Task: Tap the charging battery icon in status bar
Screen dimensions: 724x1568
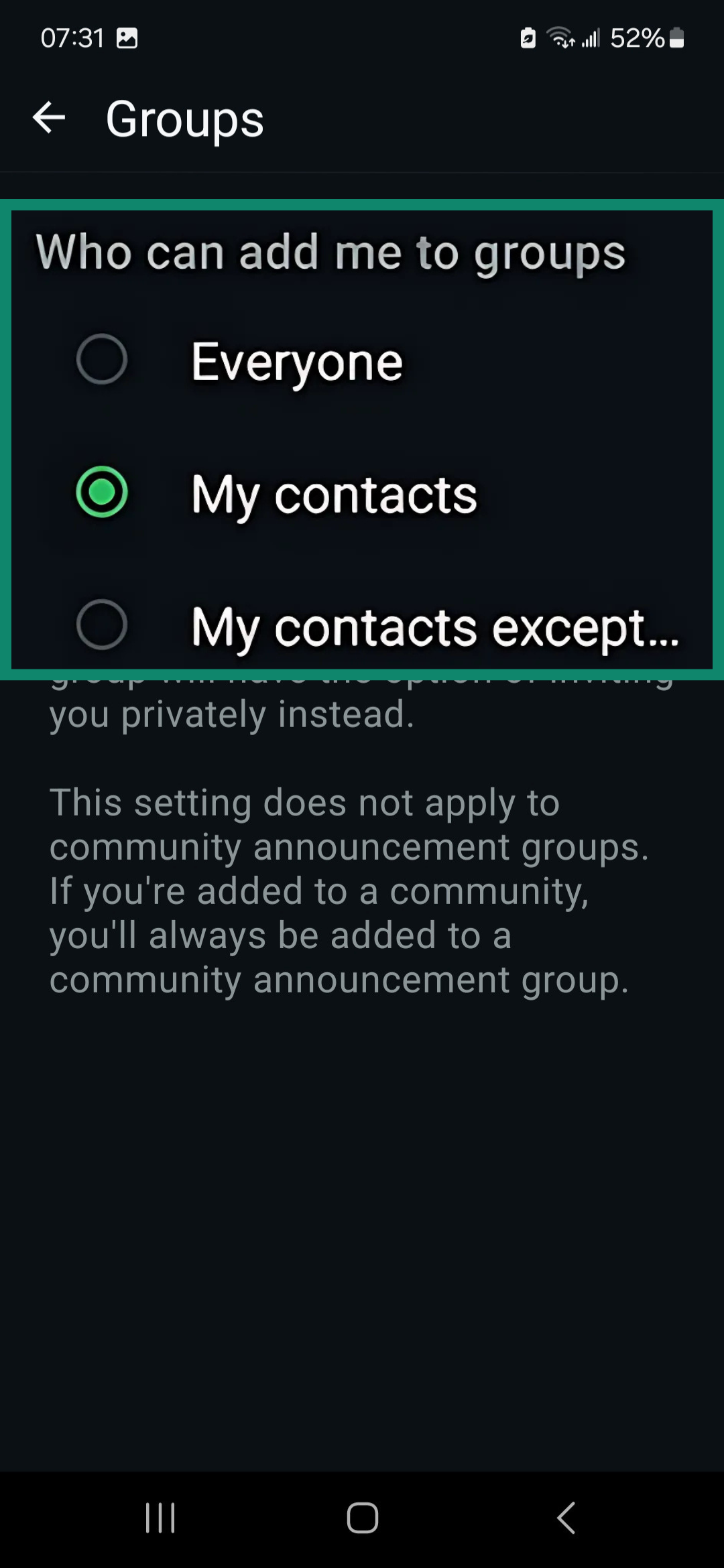Action: 528,38
